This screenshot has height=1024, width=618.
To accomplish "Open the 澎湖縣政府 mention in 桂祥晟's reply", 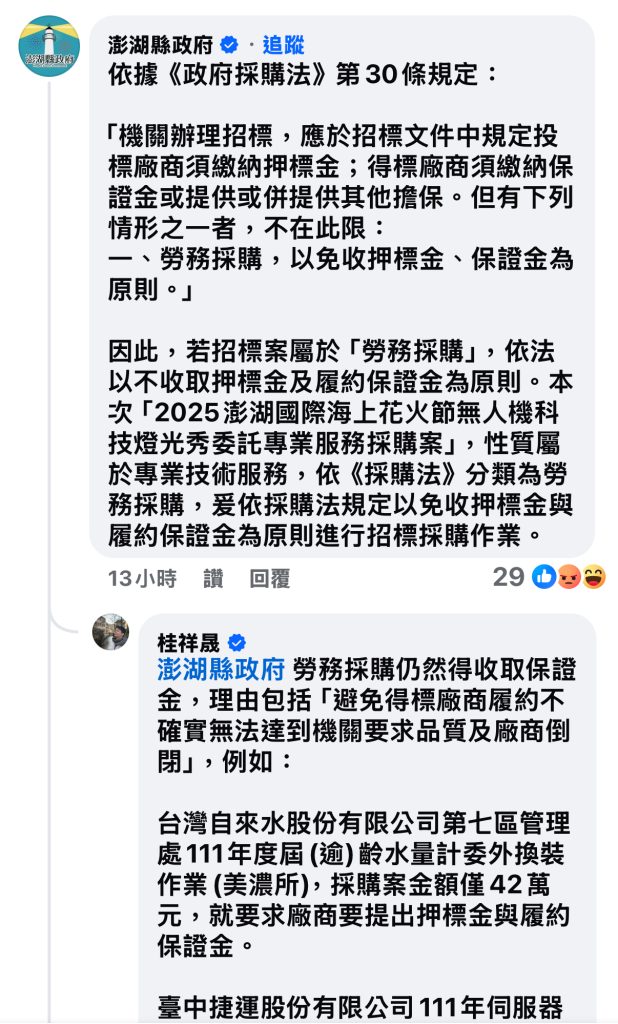I will pos(221,669).
